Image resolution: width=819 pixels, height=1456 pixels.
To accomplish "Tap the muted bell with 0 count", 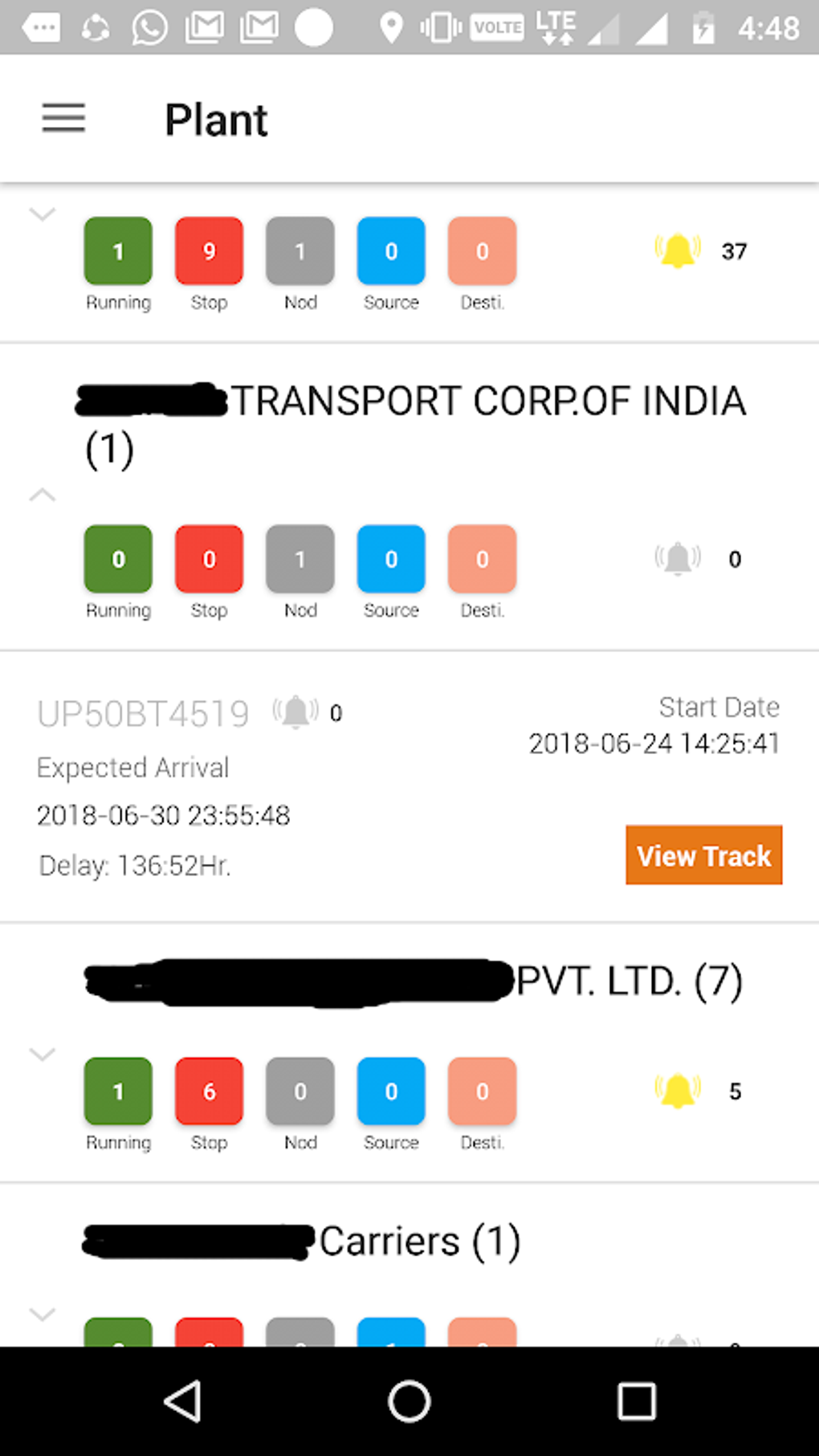I will (x=678, y=559).
